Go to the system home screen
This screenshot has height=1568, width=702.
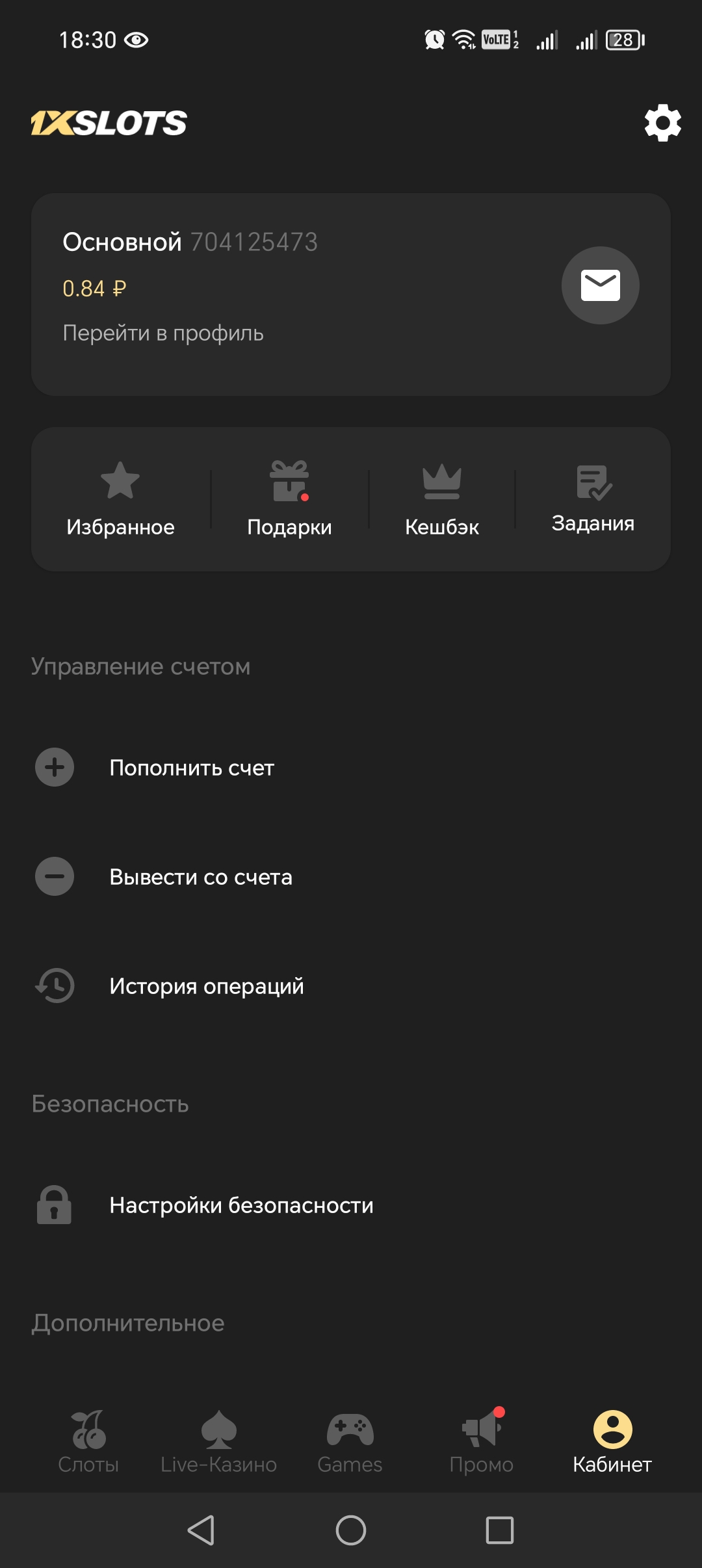[x=351, y=1530]
